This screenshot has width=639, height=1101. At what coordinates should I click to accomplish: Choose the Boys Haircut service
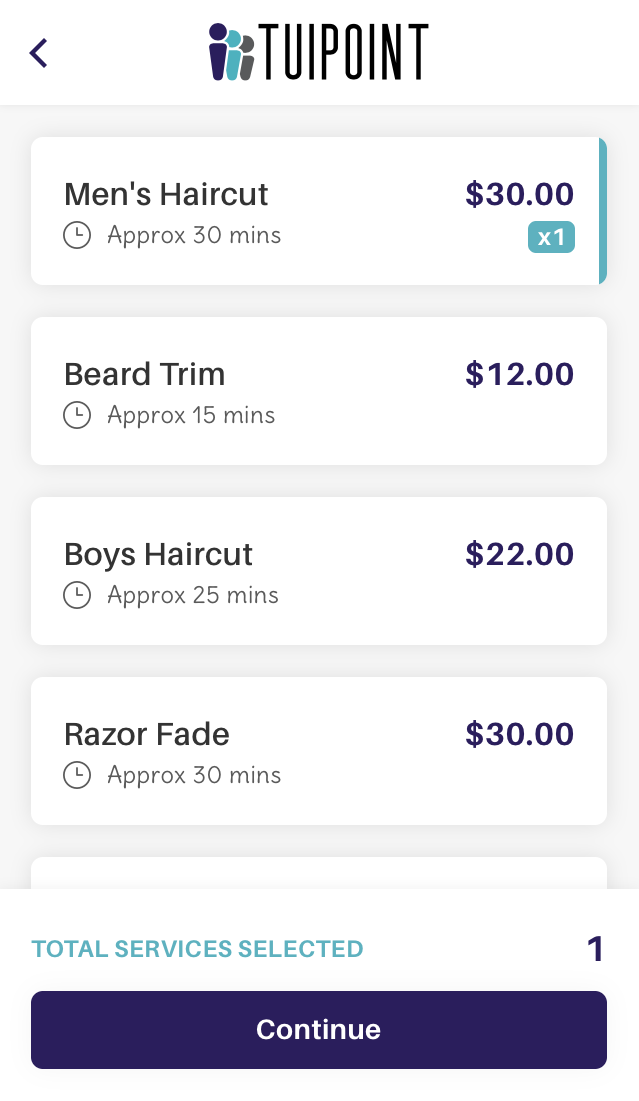[319, 571]
